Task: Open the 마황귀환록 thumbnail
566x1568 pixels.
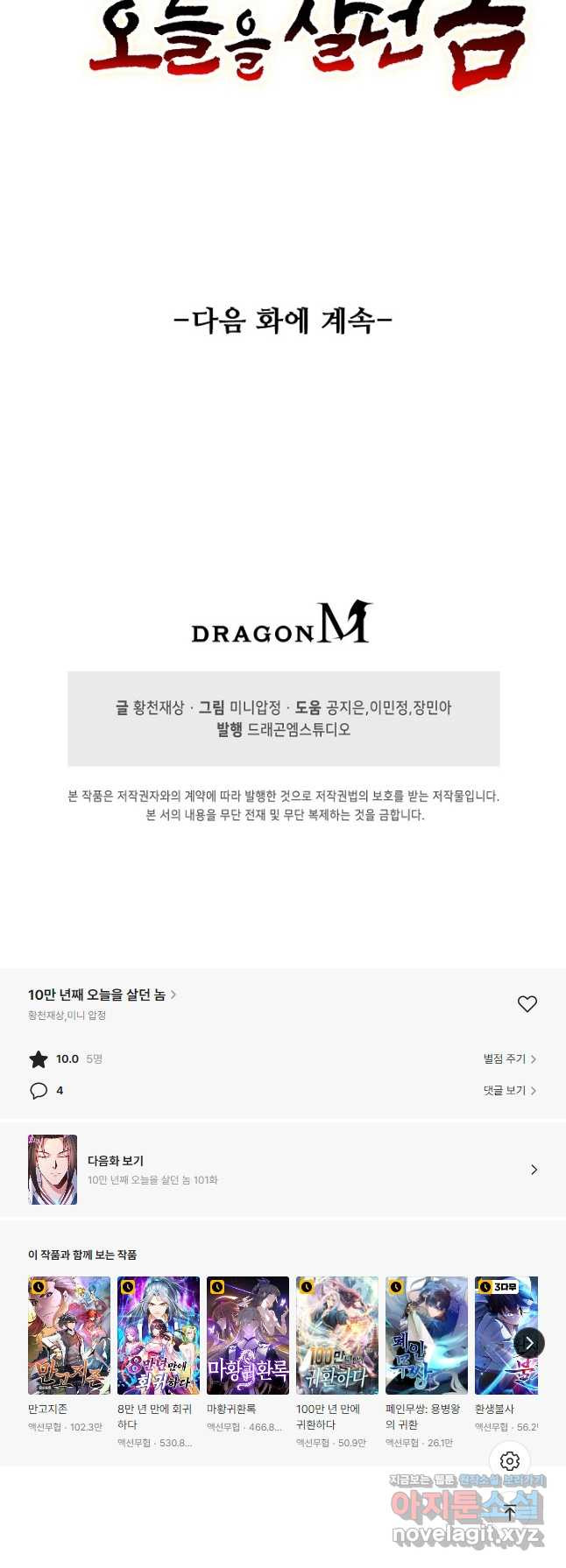Action: [248, 1335]
